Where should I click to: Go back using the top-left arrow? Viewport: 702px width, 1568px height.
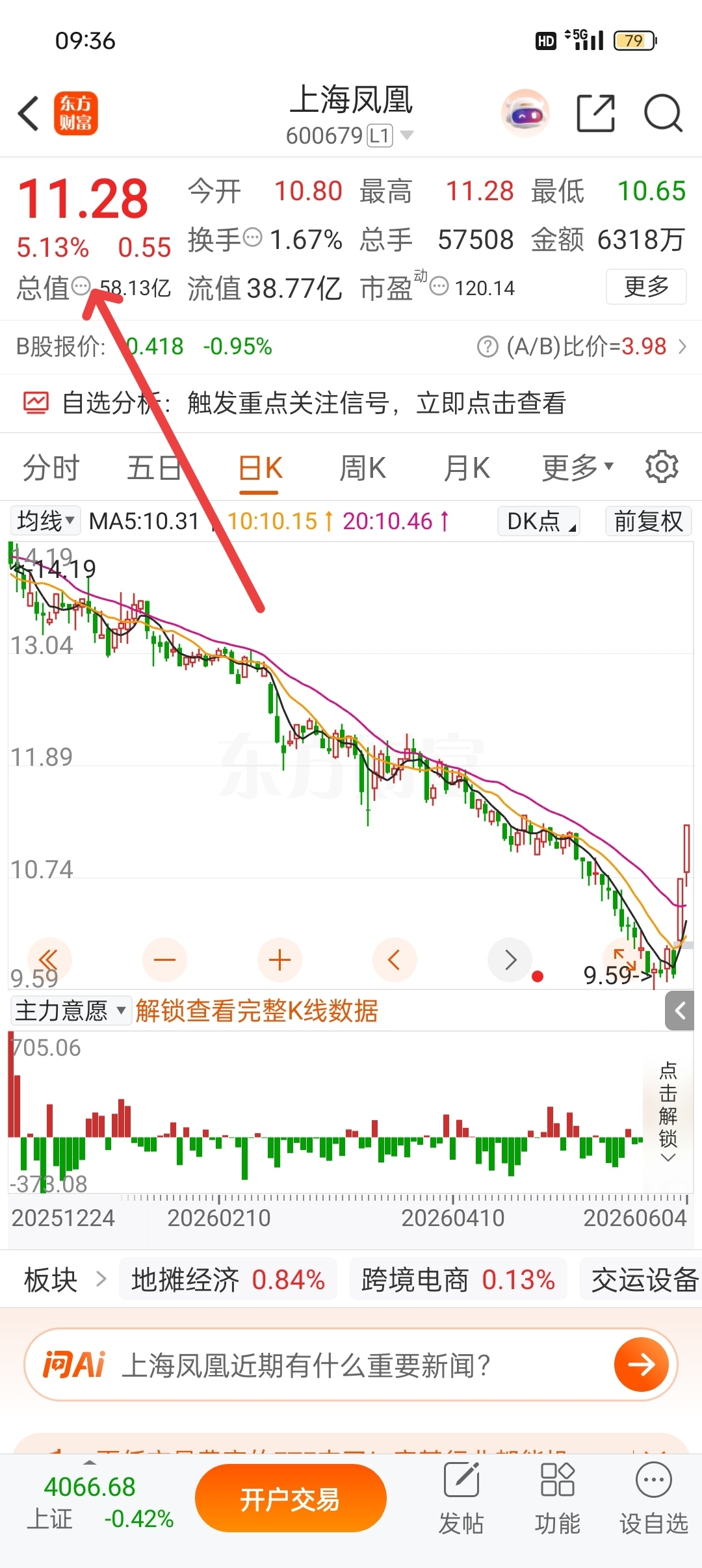point(29,114)
